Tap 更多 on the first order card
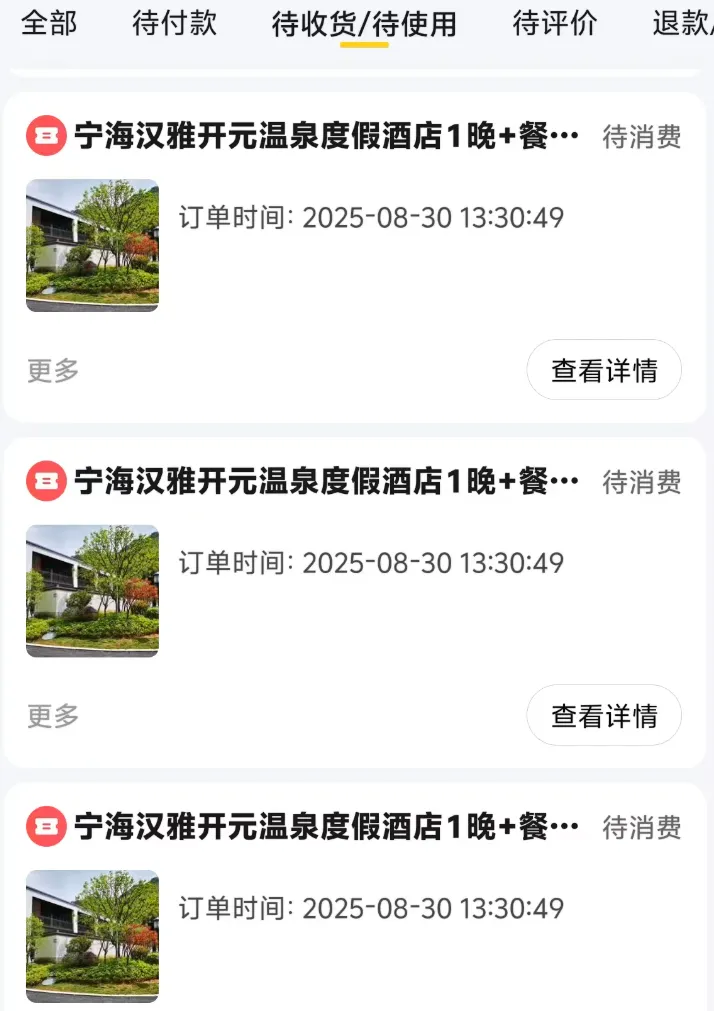This screenshot has height=1011, width=714. pos(53,371)
